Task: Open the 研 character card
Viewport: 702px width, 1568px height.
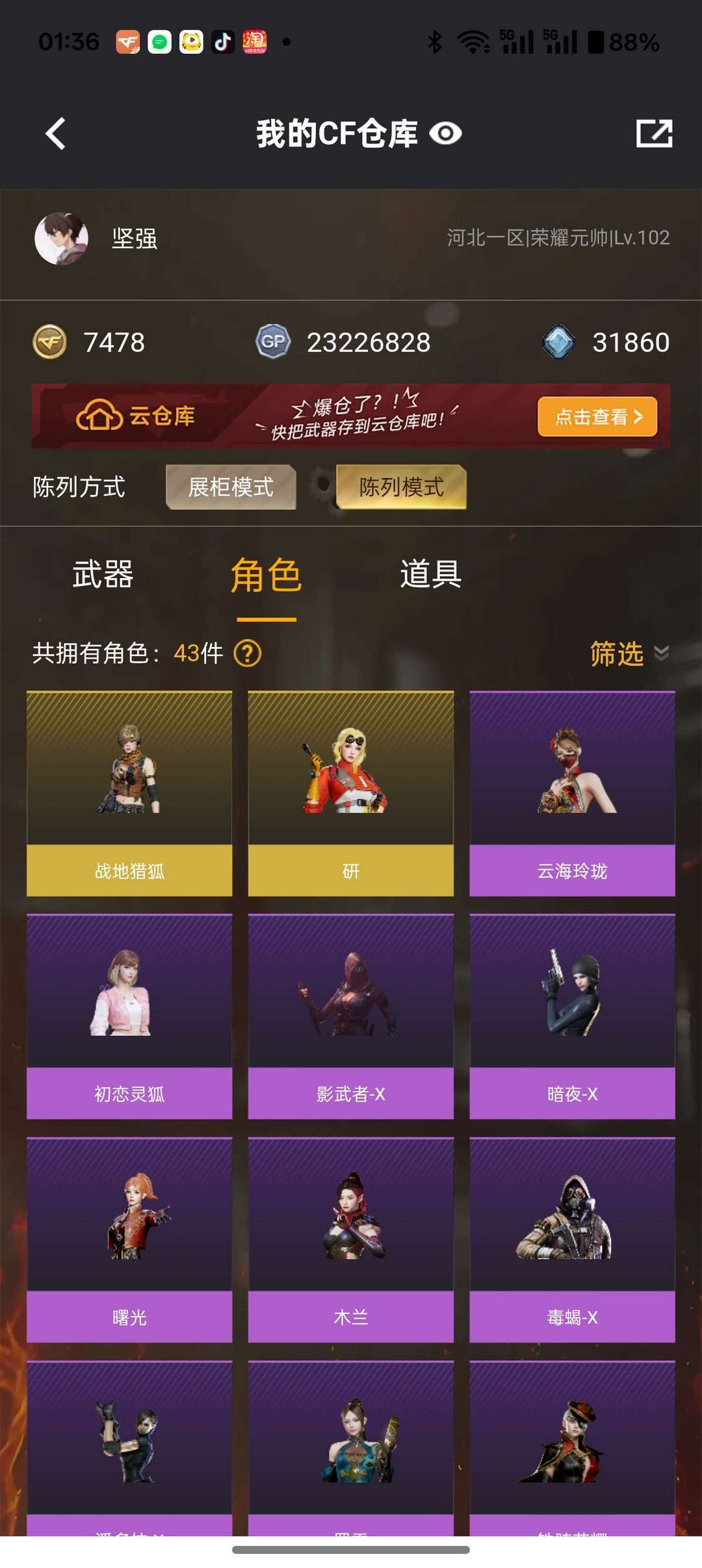Action: click(351, 794)
